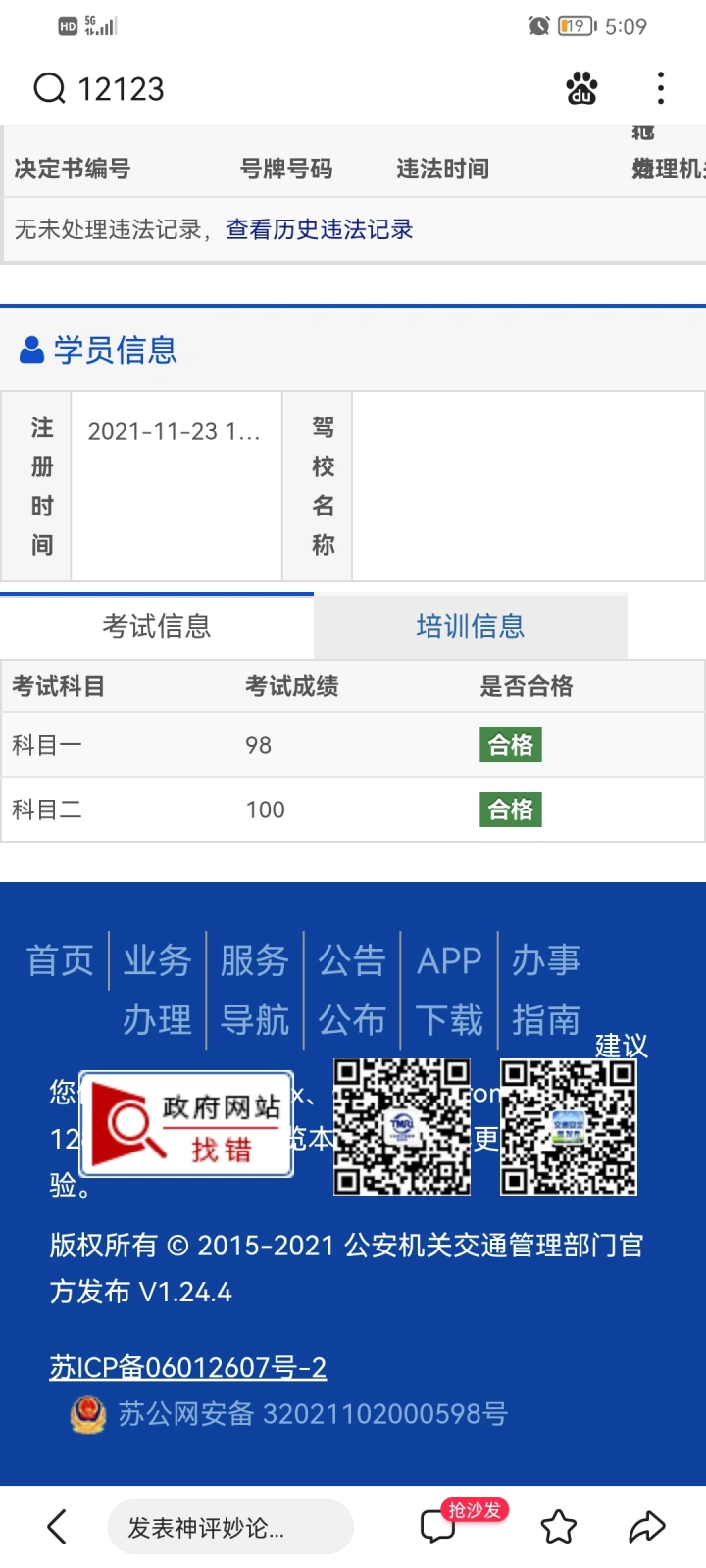Screen dimensions: 706x1568
Task: Select the 考试信息 tab
Action: coord(157,626)
